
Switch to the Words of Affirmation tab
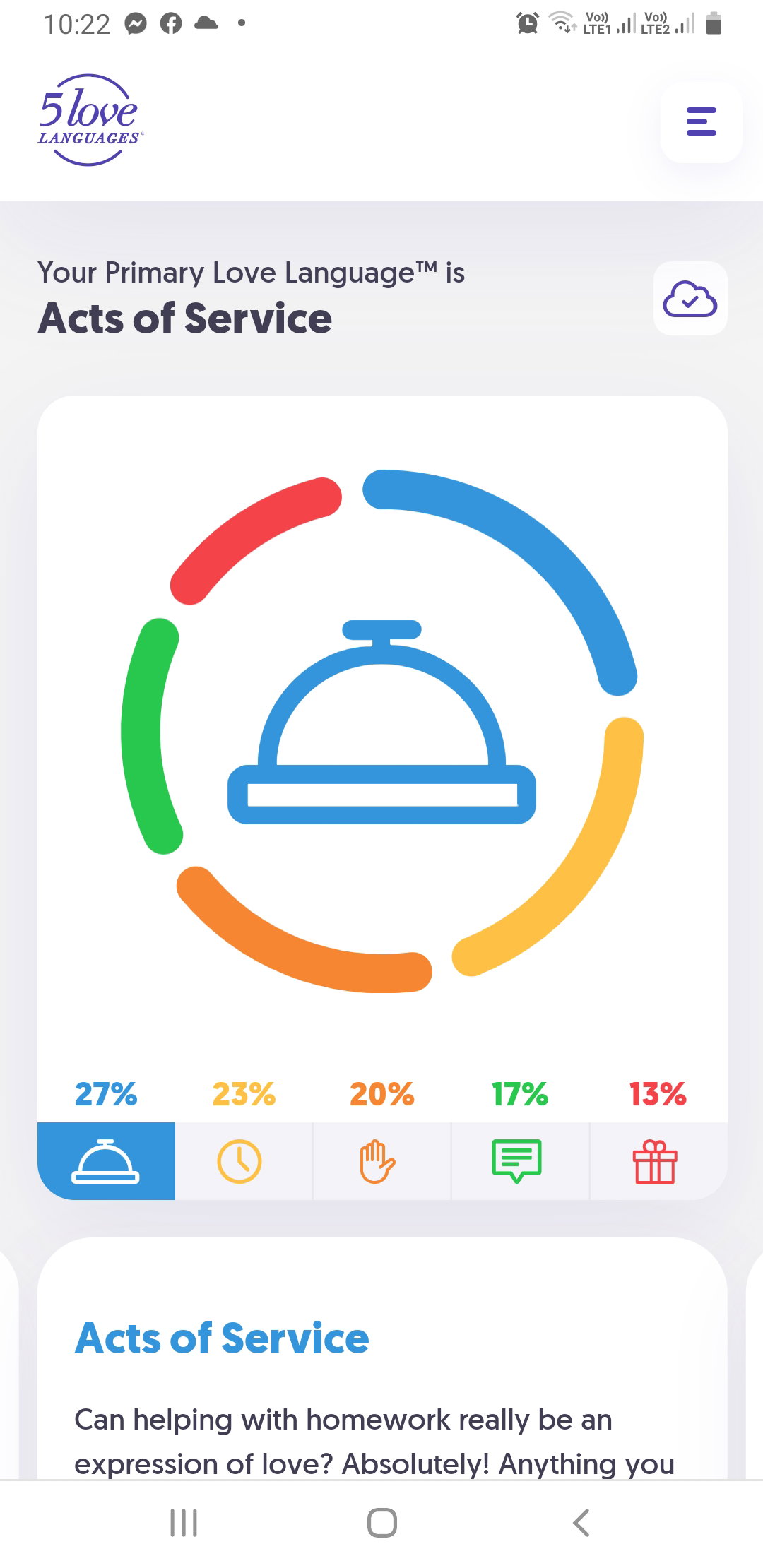point(520,1160)
